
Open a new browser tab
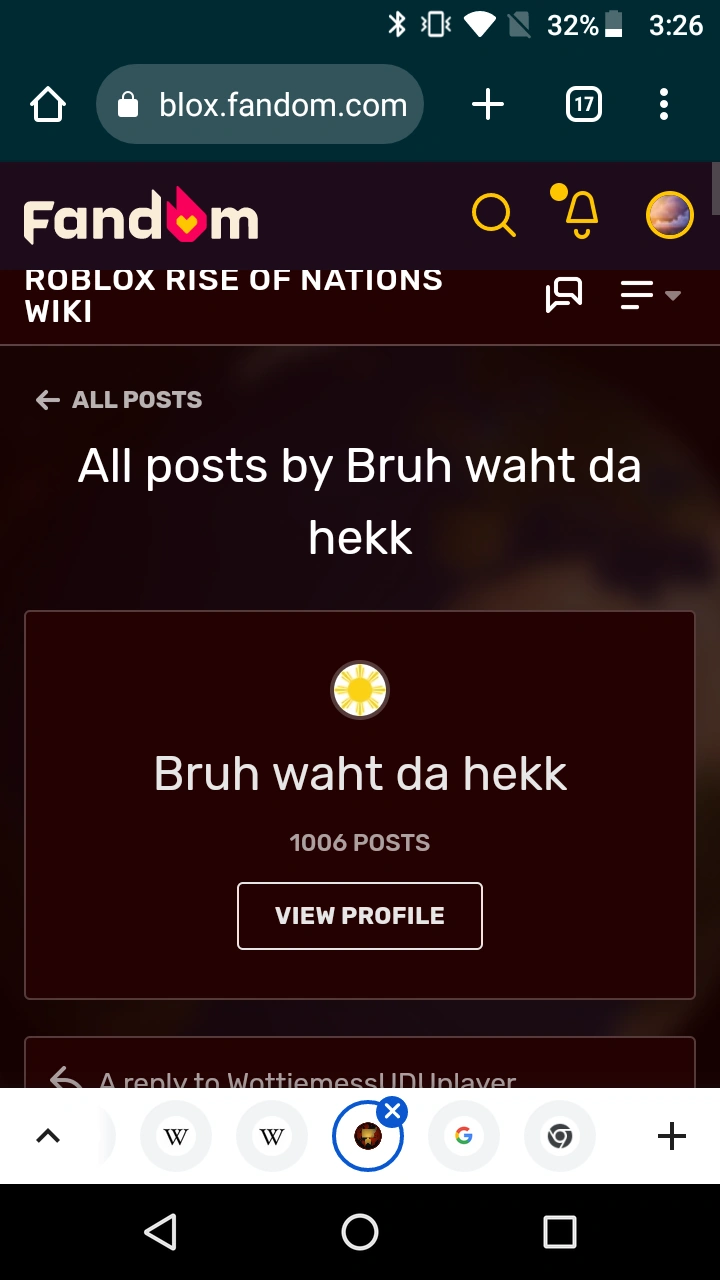tap(488, 105)
